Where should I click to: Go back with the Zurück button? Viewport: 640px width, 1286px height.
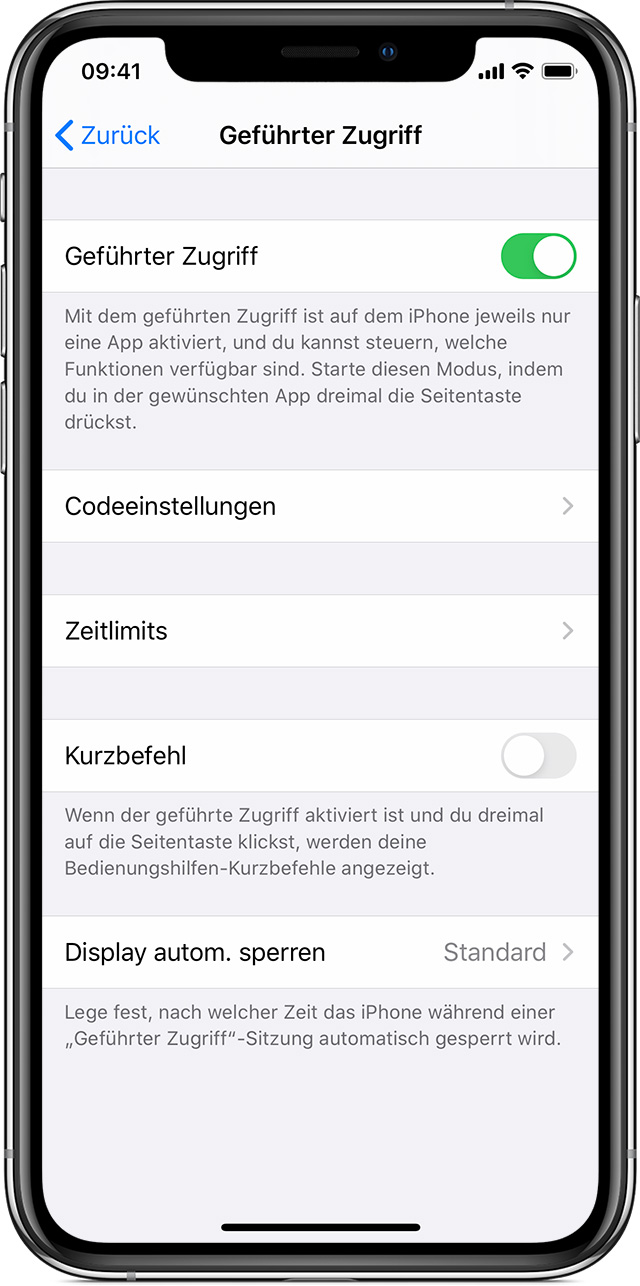(x=108, y=135)
